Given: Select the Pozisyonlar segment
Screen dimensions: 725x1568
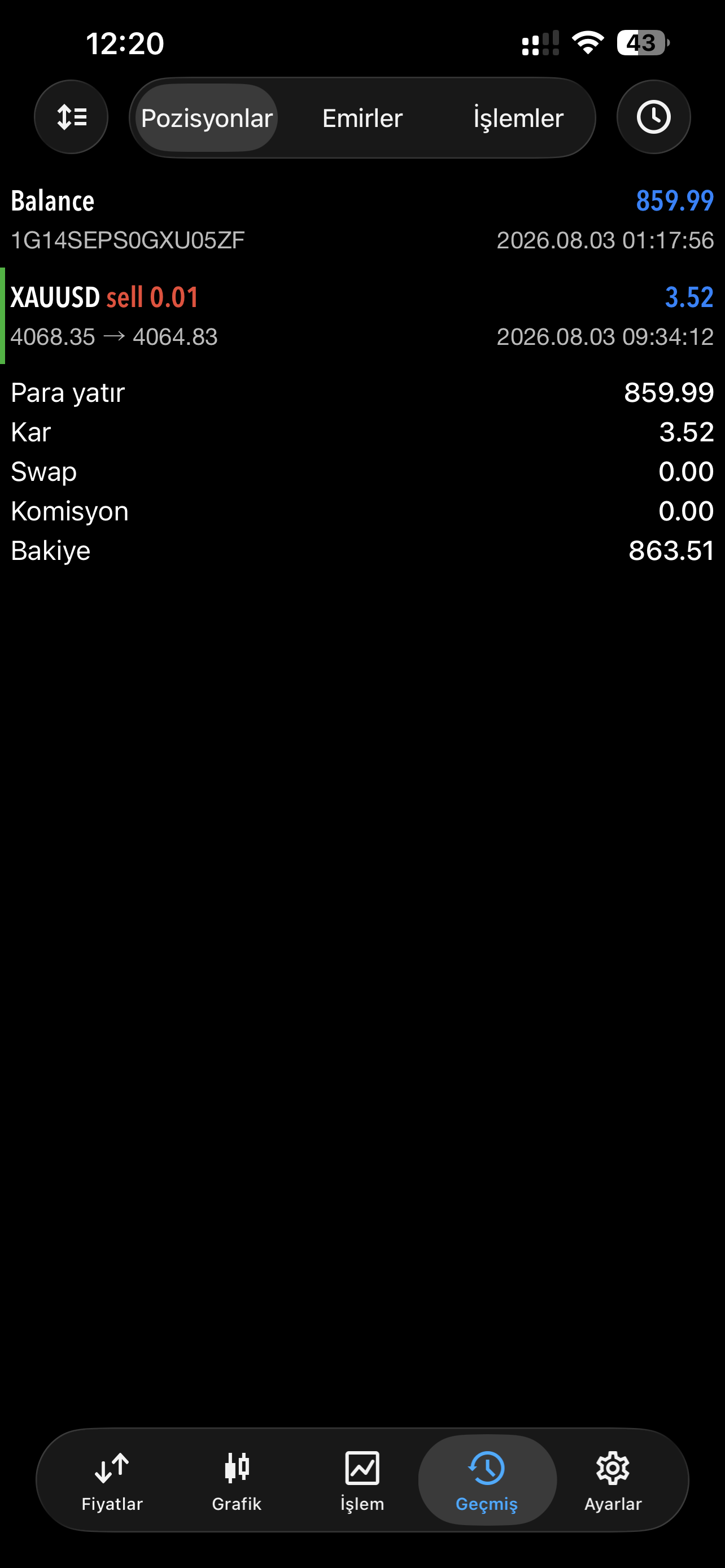Looking at the screenshot, I should click(207, 117).
